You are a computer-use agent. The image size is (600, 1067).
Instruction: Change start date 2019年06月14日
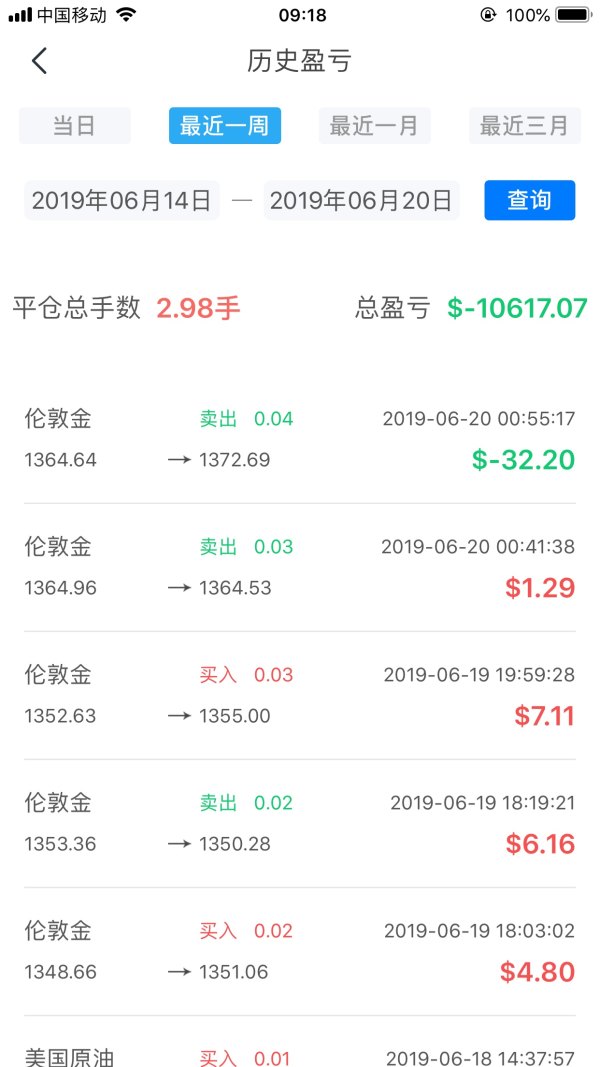pos(121,200)
